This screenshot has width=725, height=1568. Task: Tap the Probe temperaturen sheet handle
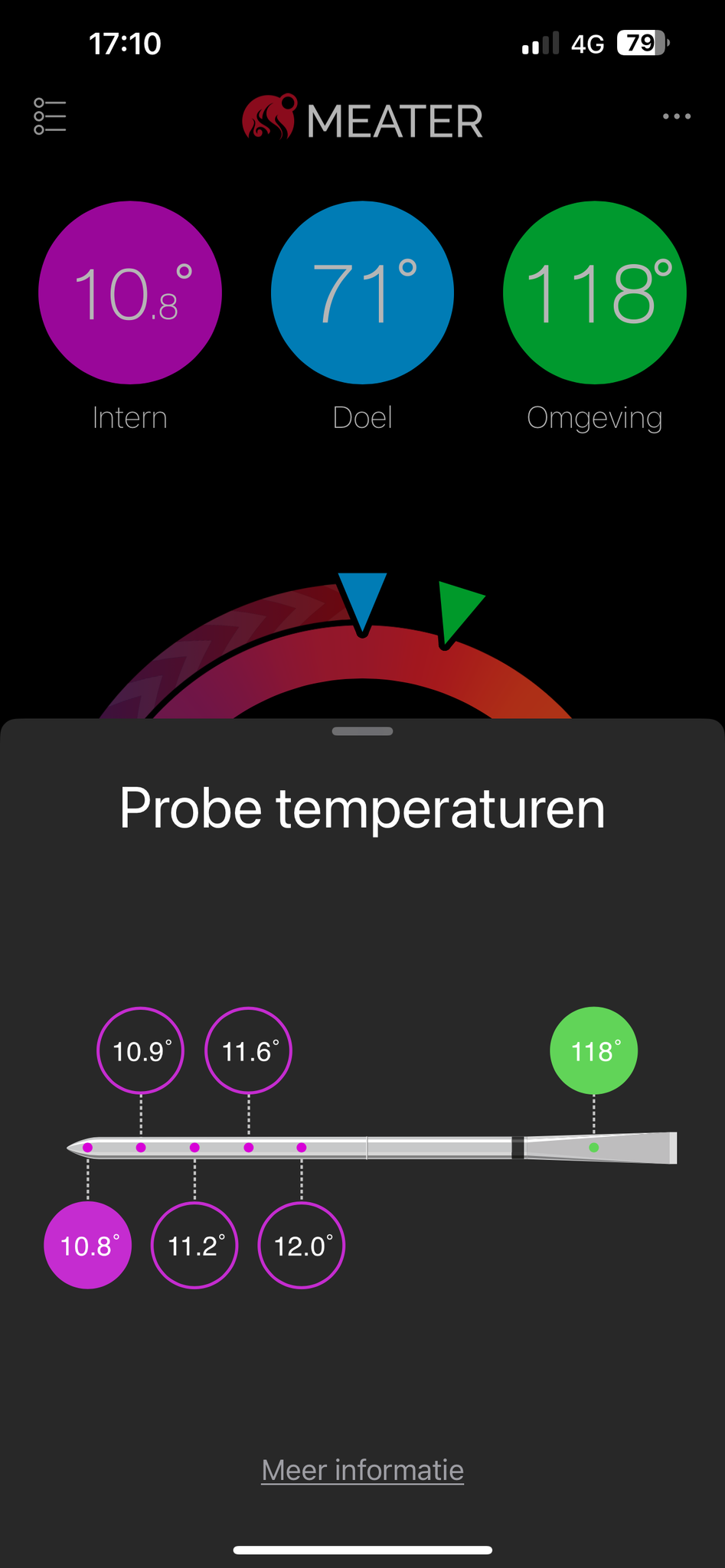click(x=362, y=731)
